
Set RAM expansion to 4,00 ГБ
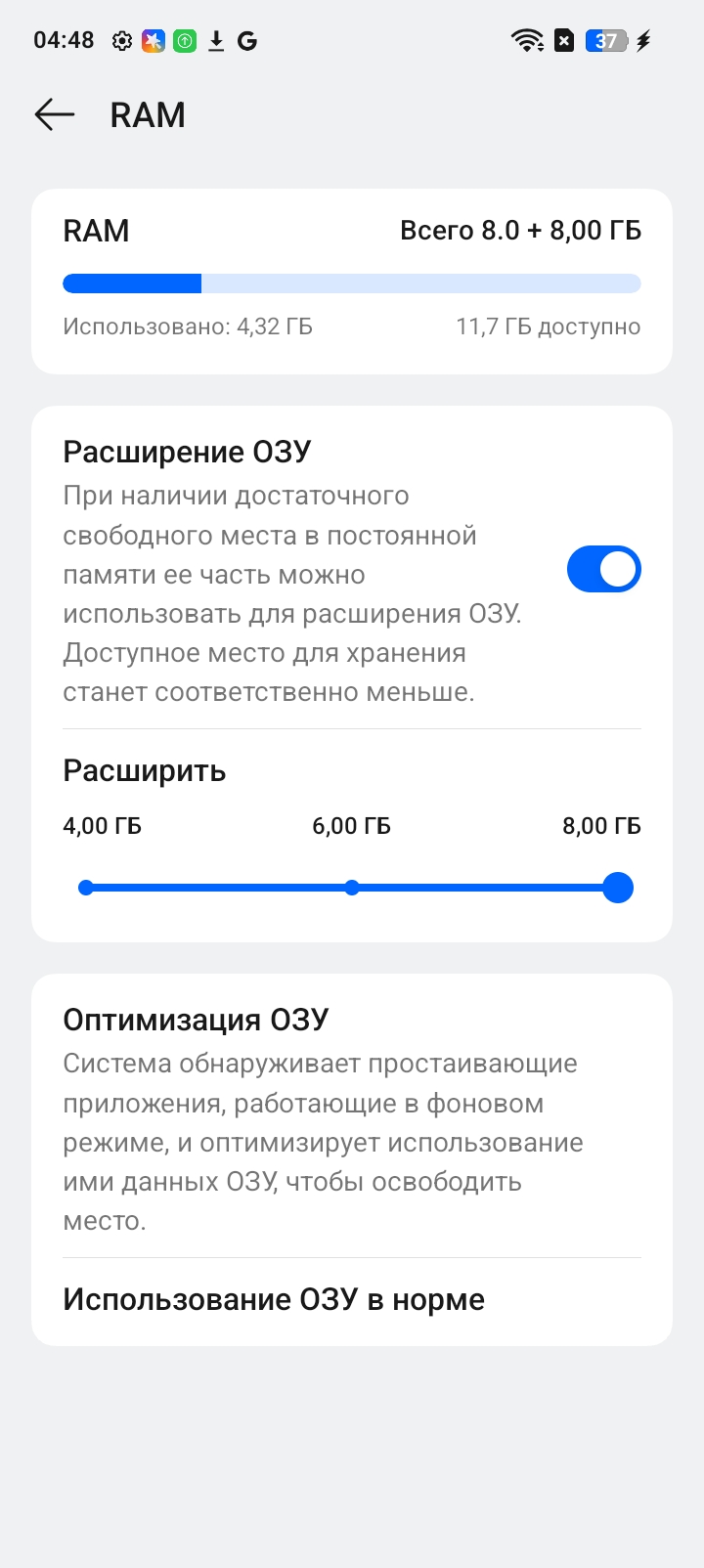pyautogui.click(x=86, y=888)
